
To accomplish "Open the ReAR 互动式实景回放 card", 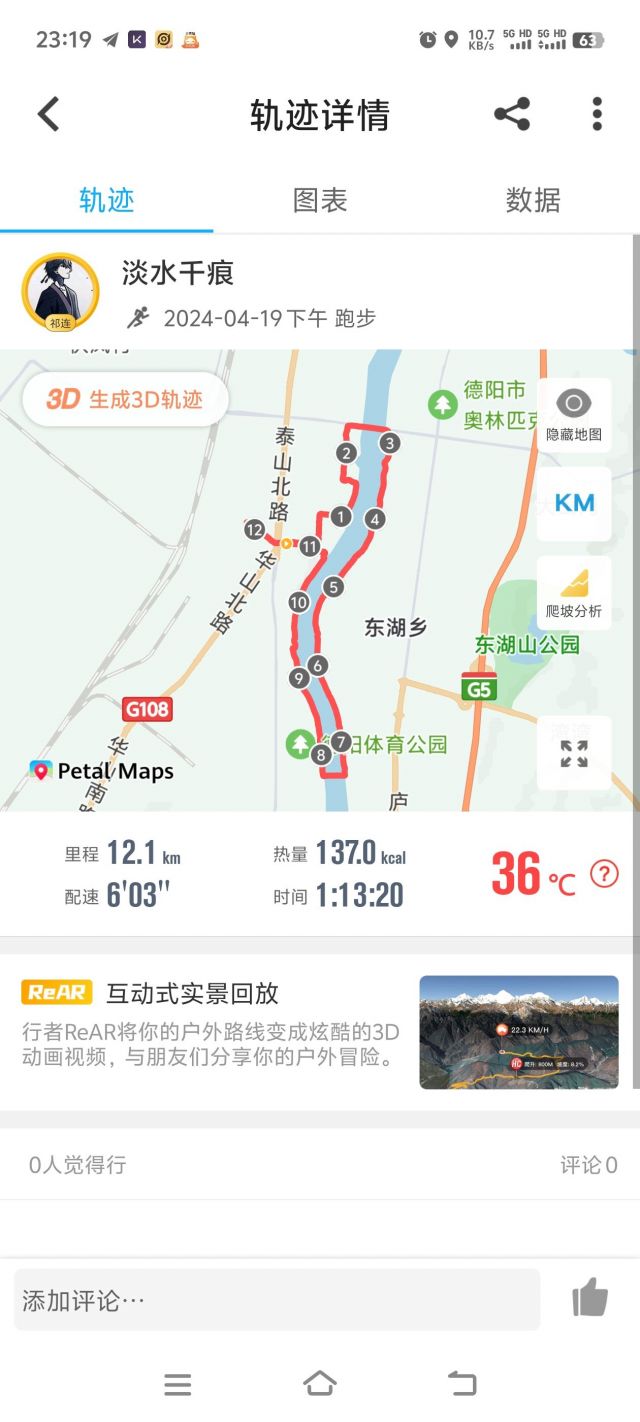I will (320, 1032).
